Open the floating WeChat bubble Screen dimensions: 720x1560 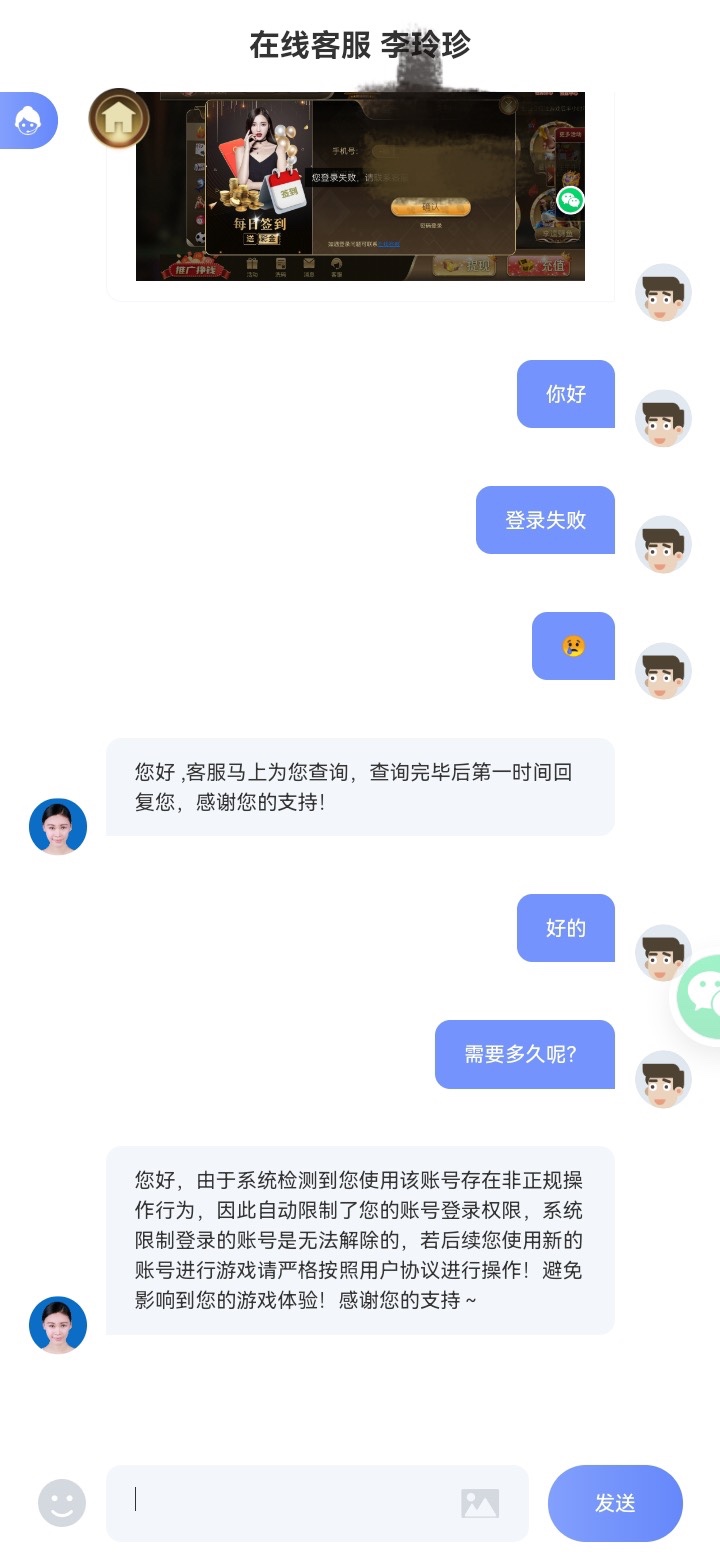pyautogui.click(x=703, y=996)
